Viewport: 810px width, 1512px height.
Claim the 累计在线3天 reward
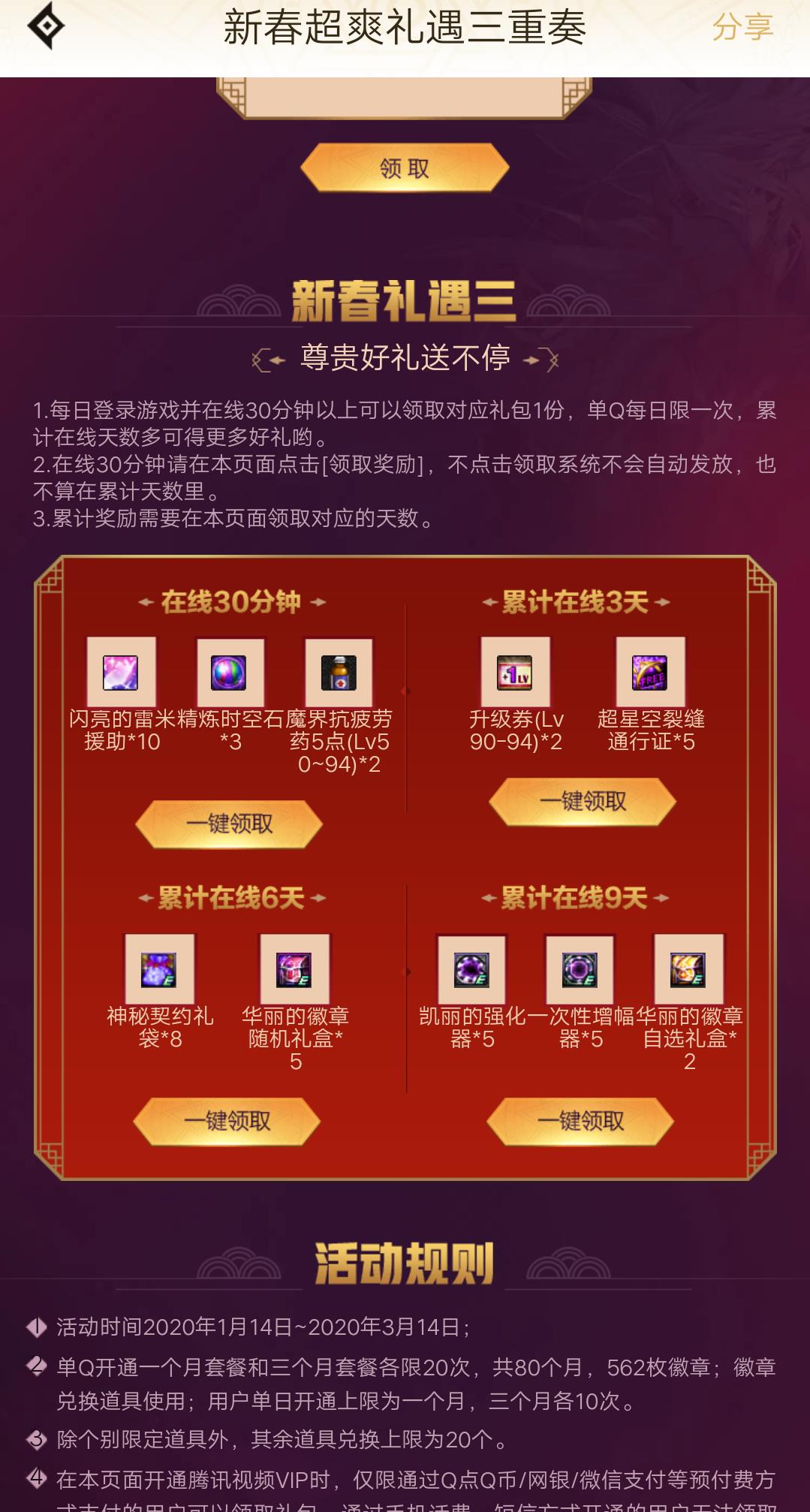pyautogui.click(x=583, y=802)
